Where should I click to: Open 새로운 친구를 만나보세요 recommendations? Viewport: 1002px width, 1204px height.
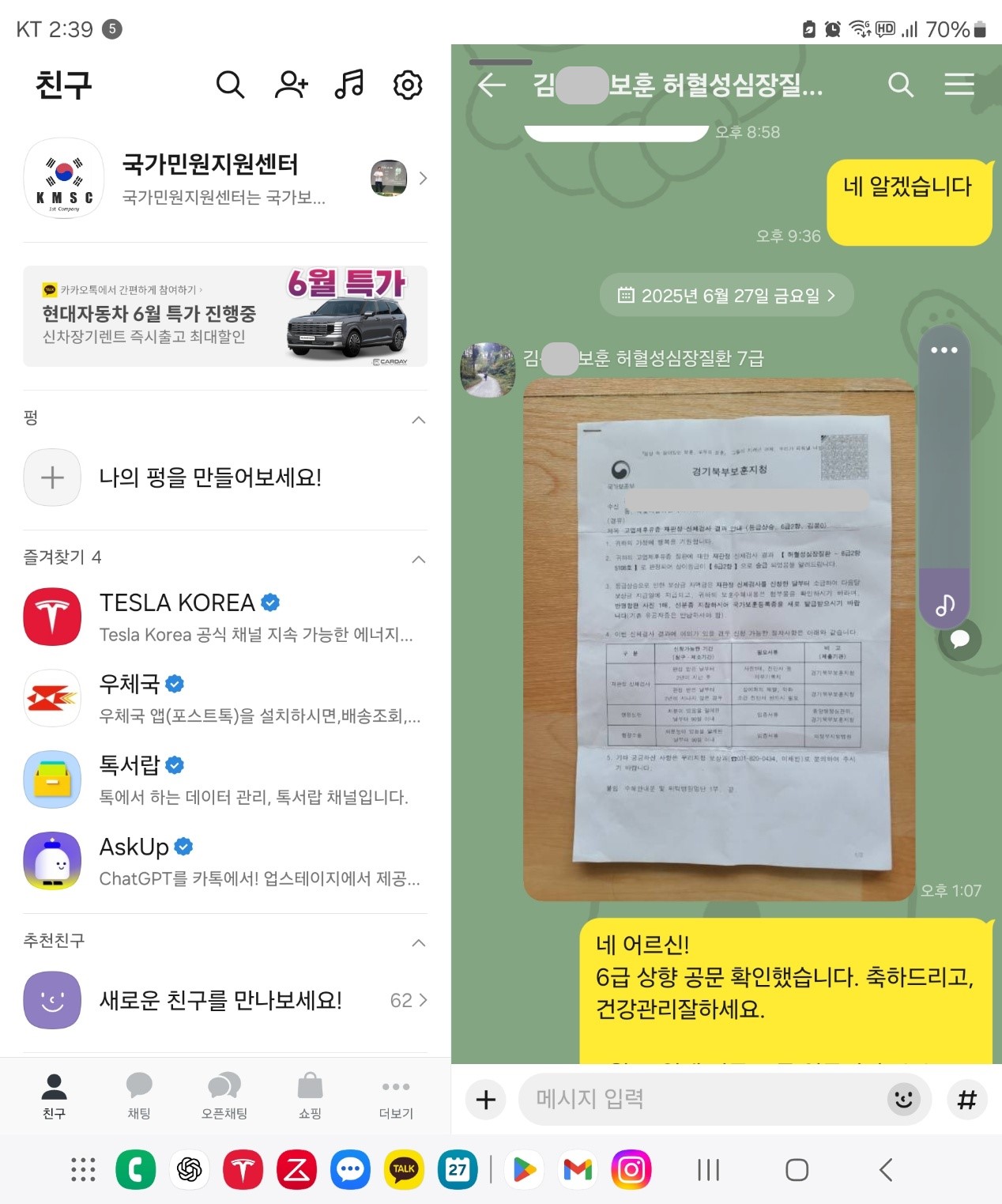point(225,1000)
